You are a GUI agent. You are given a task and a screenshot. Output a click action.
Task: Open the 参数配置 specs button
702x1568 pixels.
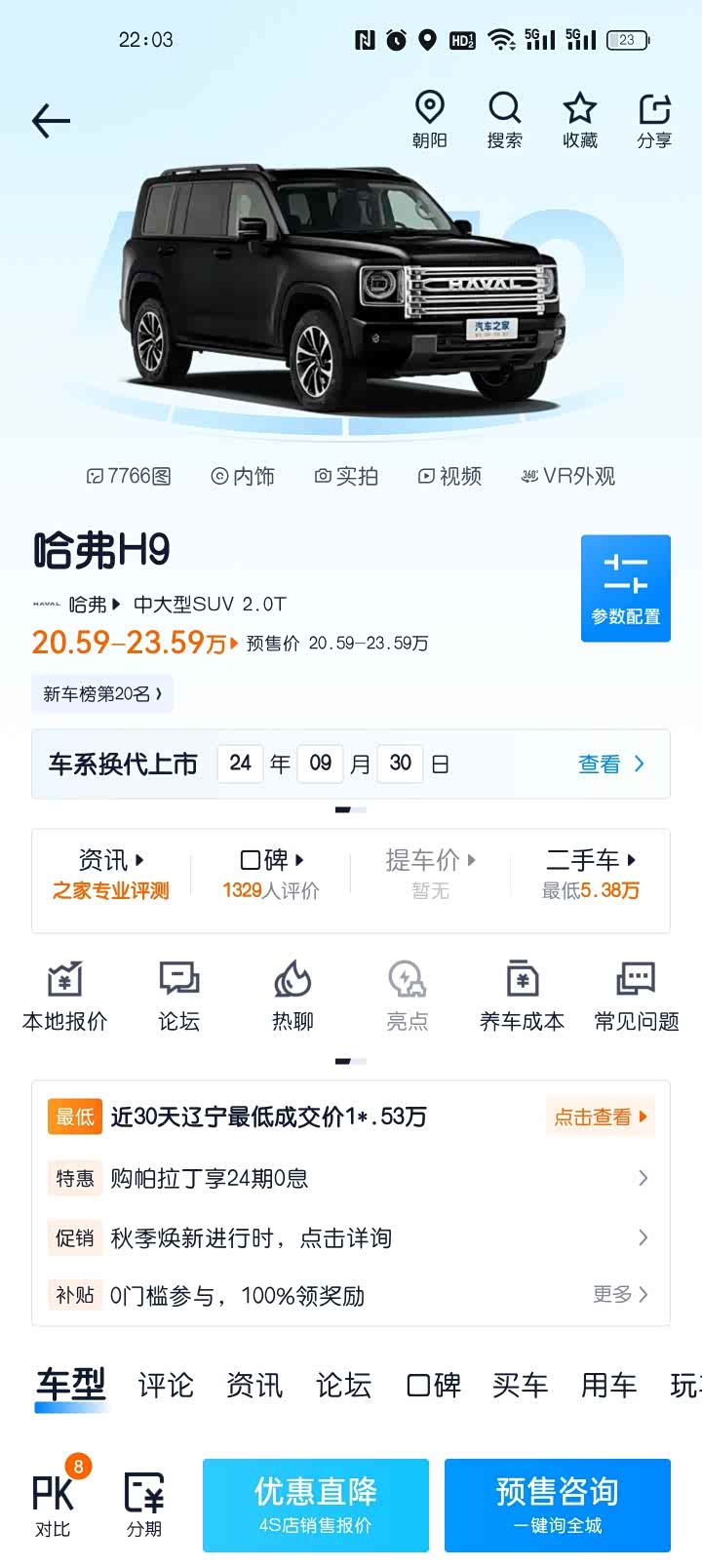click(625, 588)
